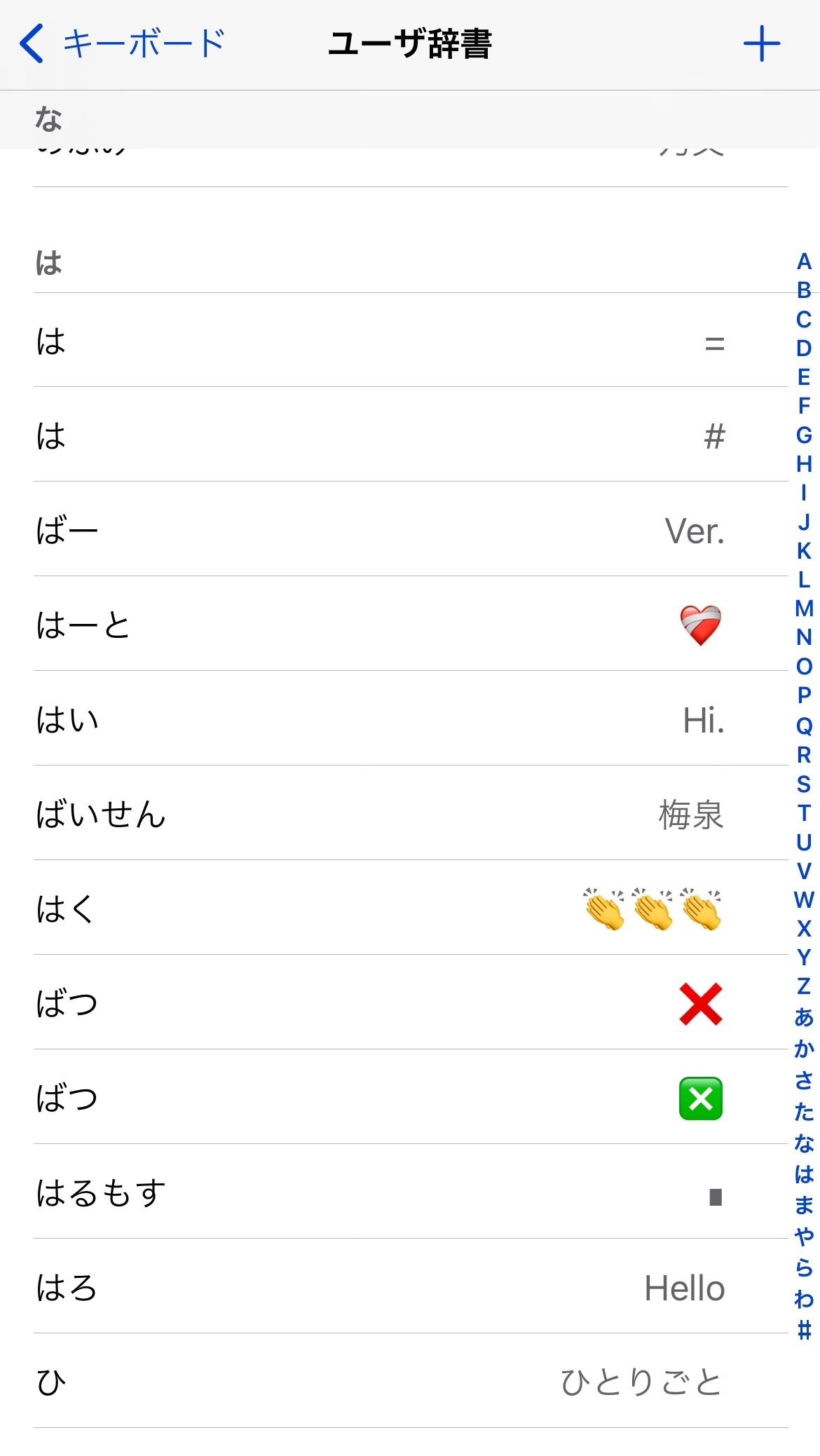Open the はるもす entry
The width and height of the screenshot is (820, 1456).
pyautogui.click(x=410, y=1192)
